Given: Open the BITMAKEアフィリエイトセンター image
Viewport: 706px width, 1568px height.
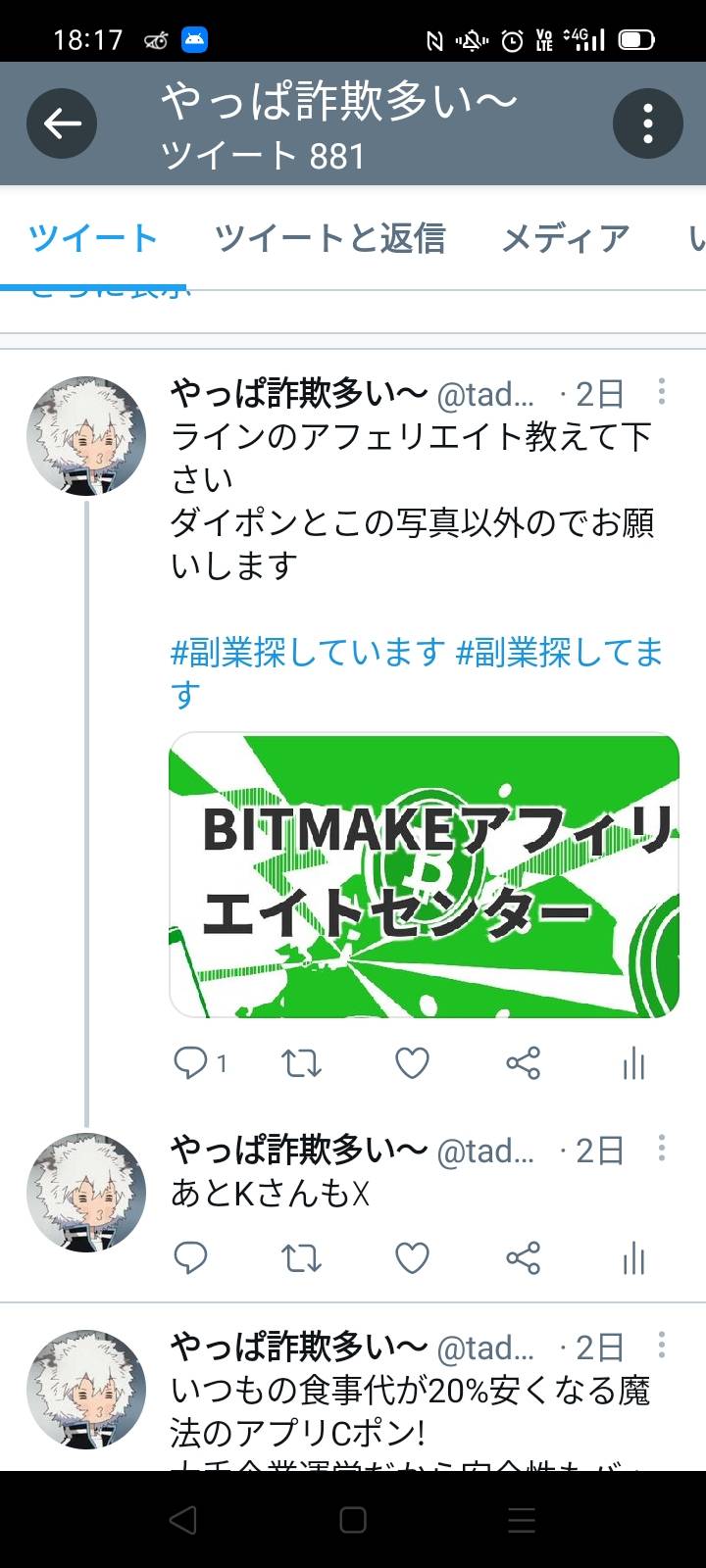Looking at the screenshot, I should pyautogui.click(x=425, y=875).
